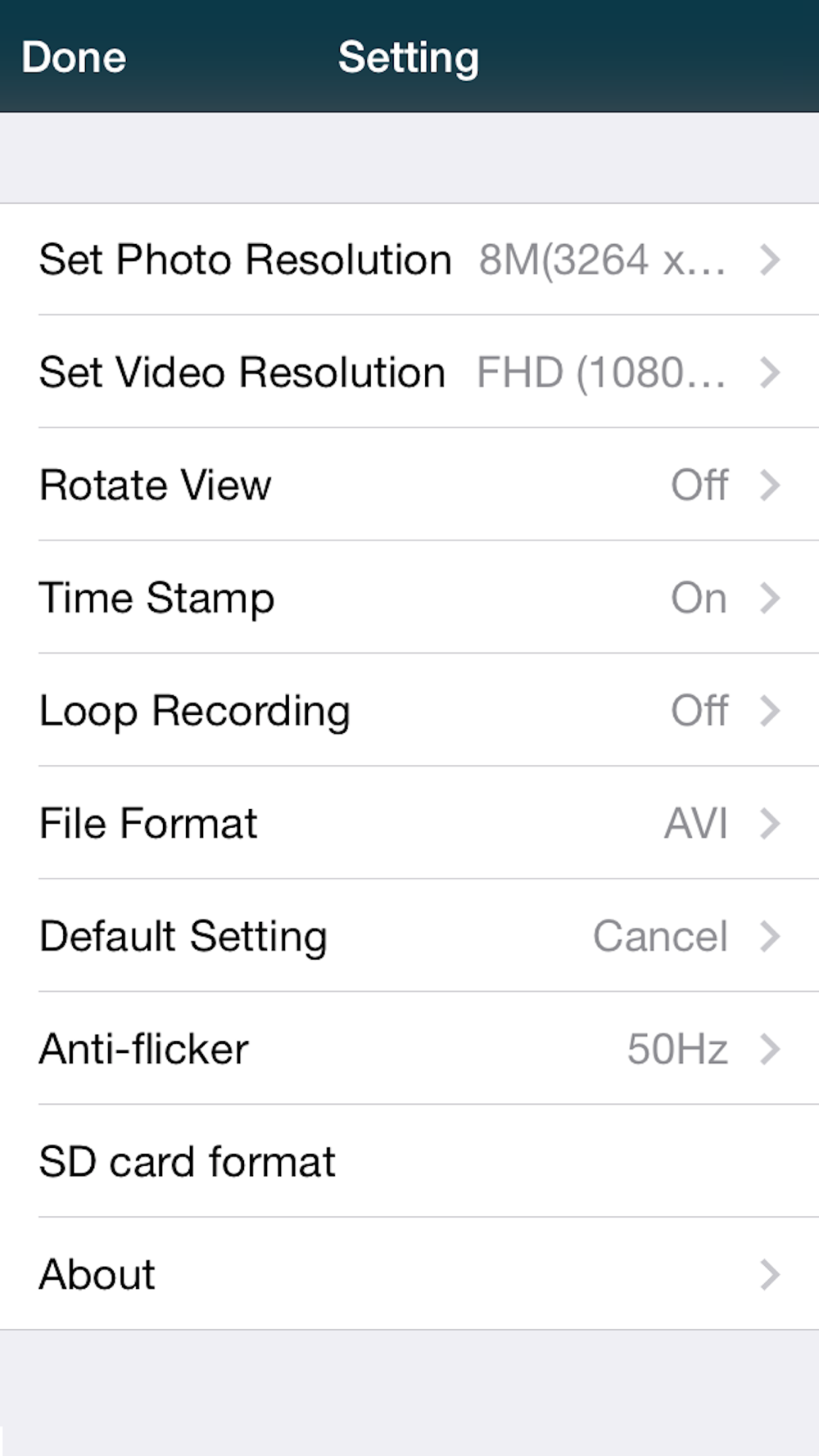Open the About page
This screenshot has height=1456, width=819.
point(409,1273)
